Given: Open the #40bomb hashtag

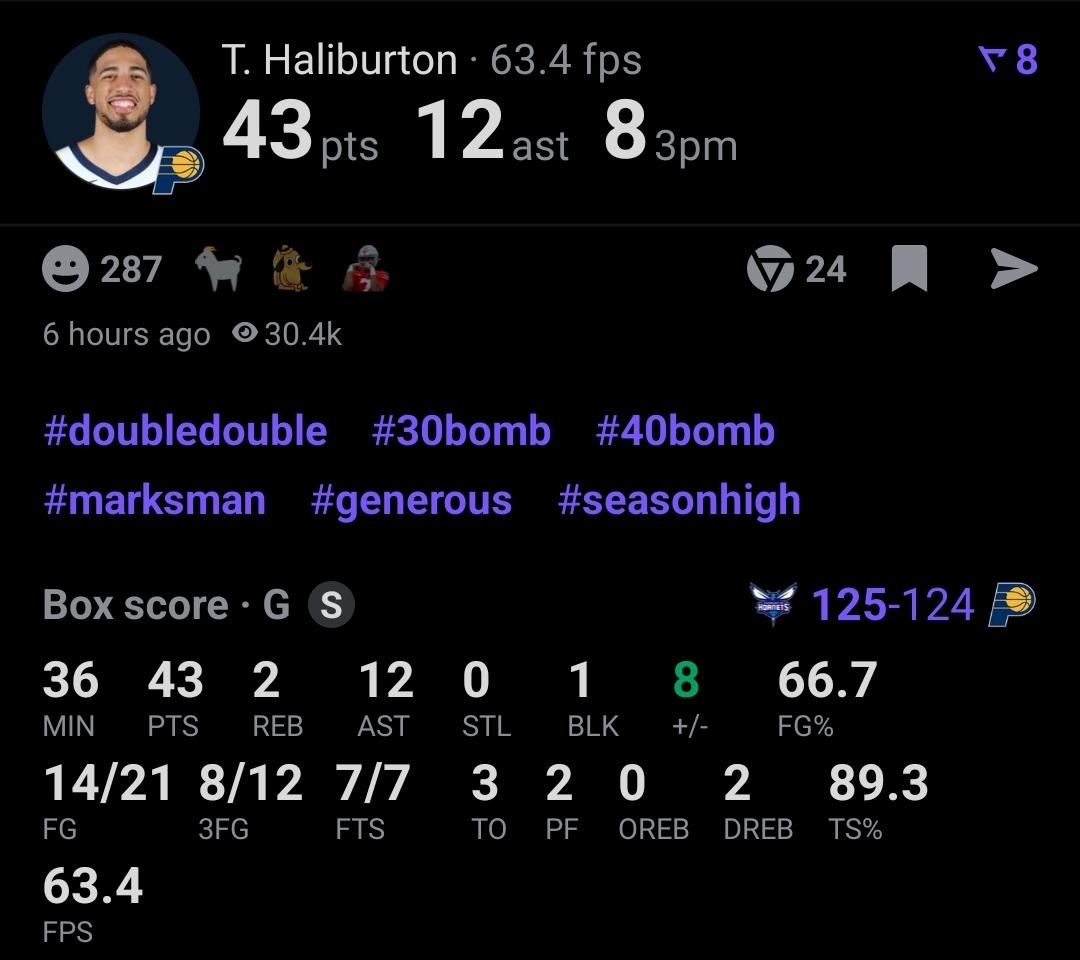Looking at the screenshot, I should click(685, 431).
